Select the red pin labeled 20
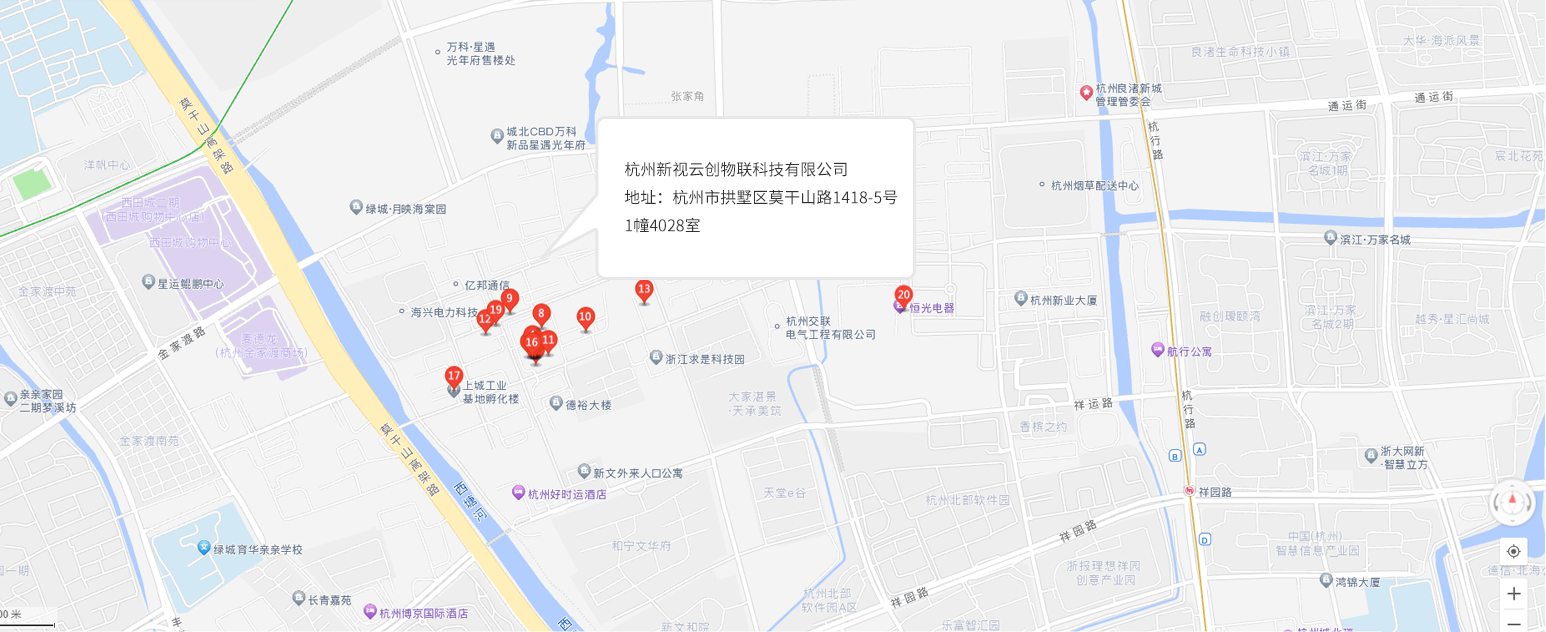 point(903,295)
